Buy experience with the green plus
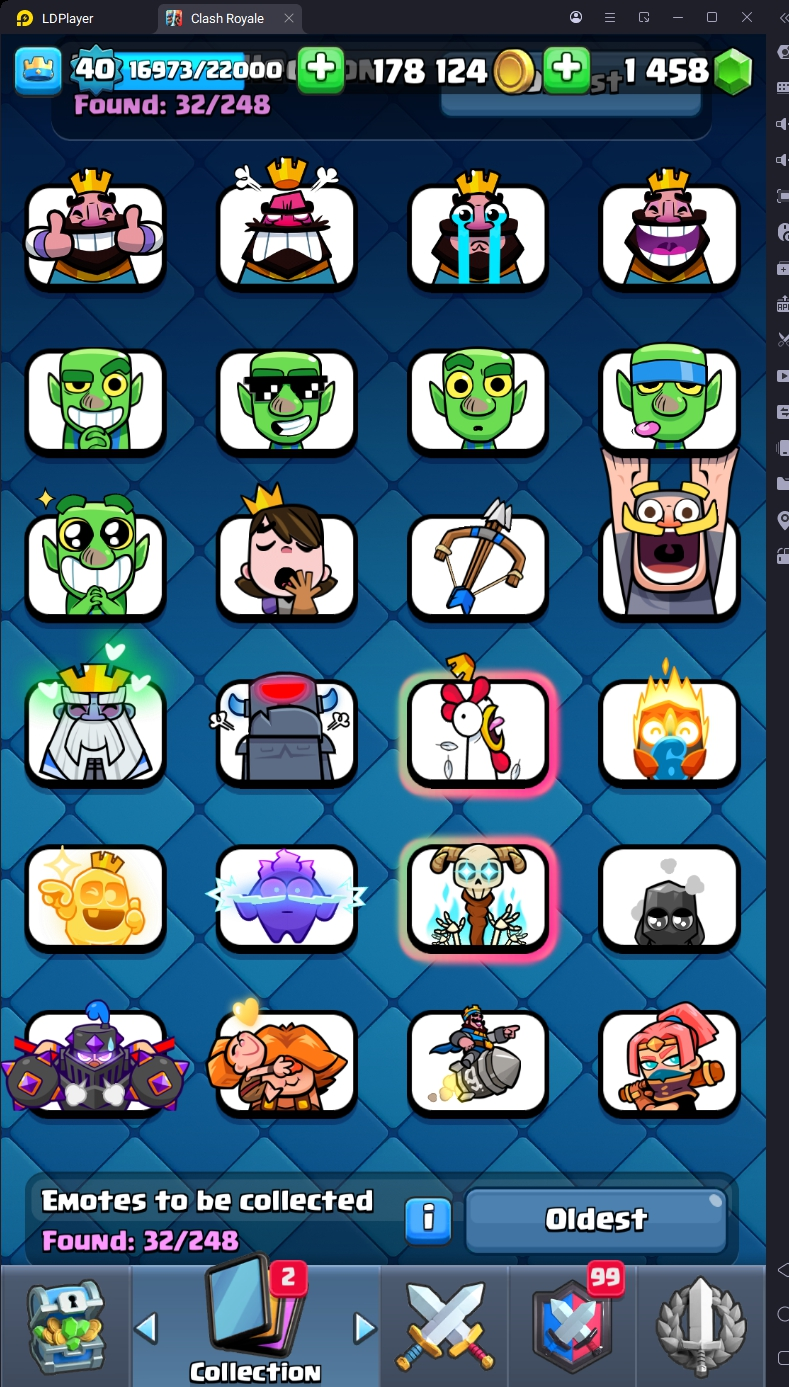The image size is (789, 1387). 321,70
